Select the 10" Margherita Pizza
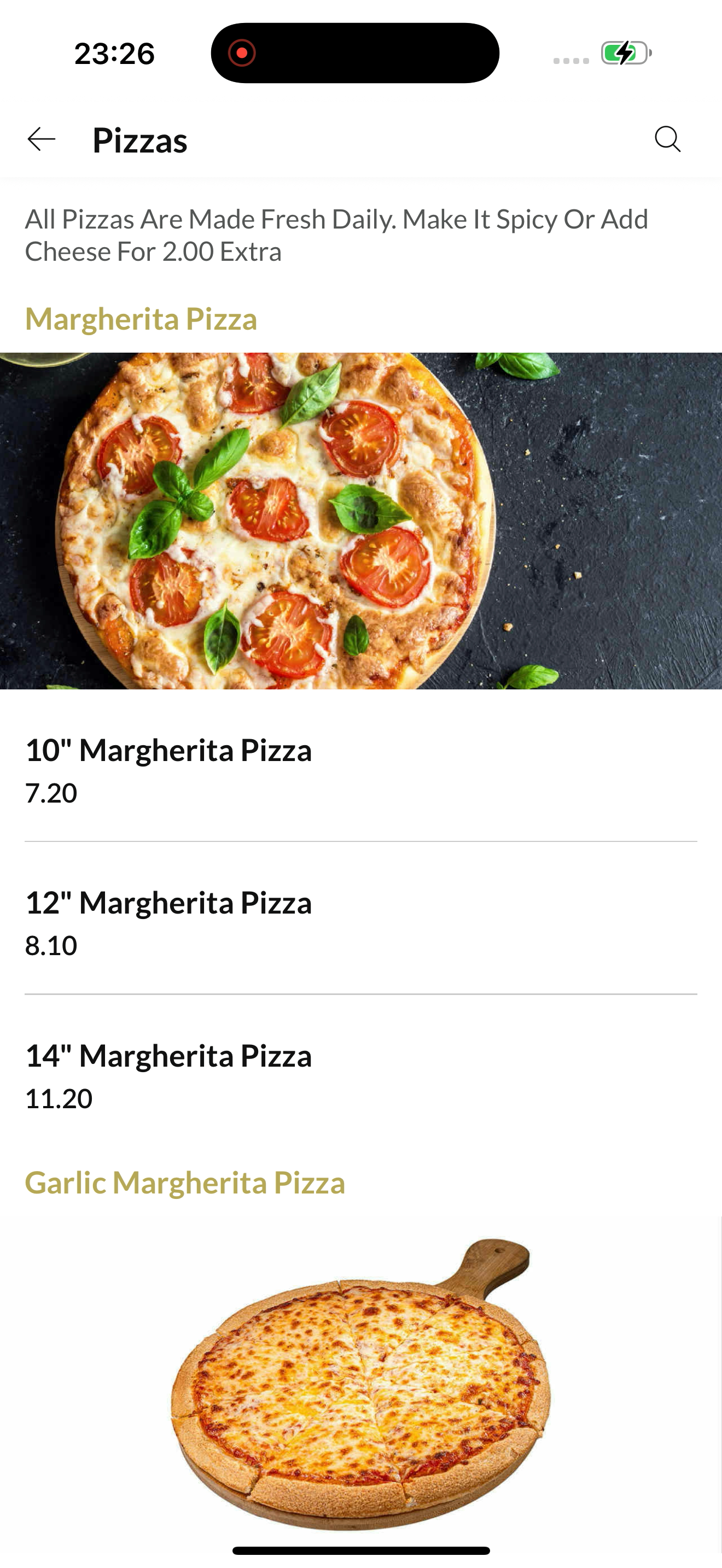 click(361, 769)
